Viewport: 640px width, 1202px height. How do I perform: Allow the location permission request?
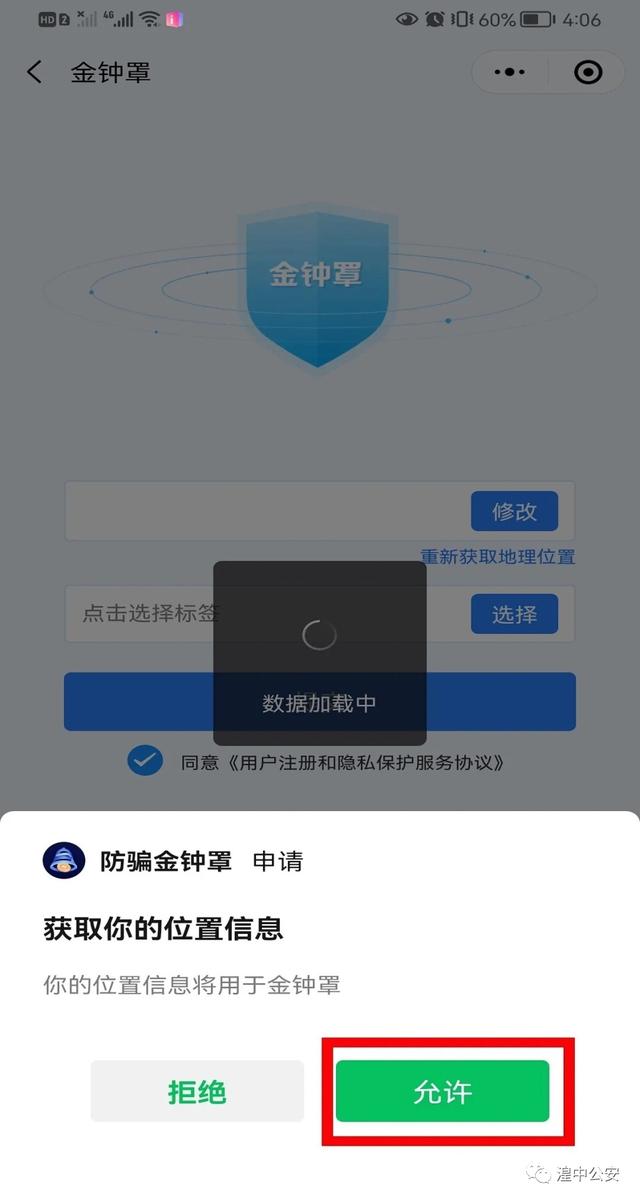pyautogui.click(x=442, y=1091)
